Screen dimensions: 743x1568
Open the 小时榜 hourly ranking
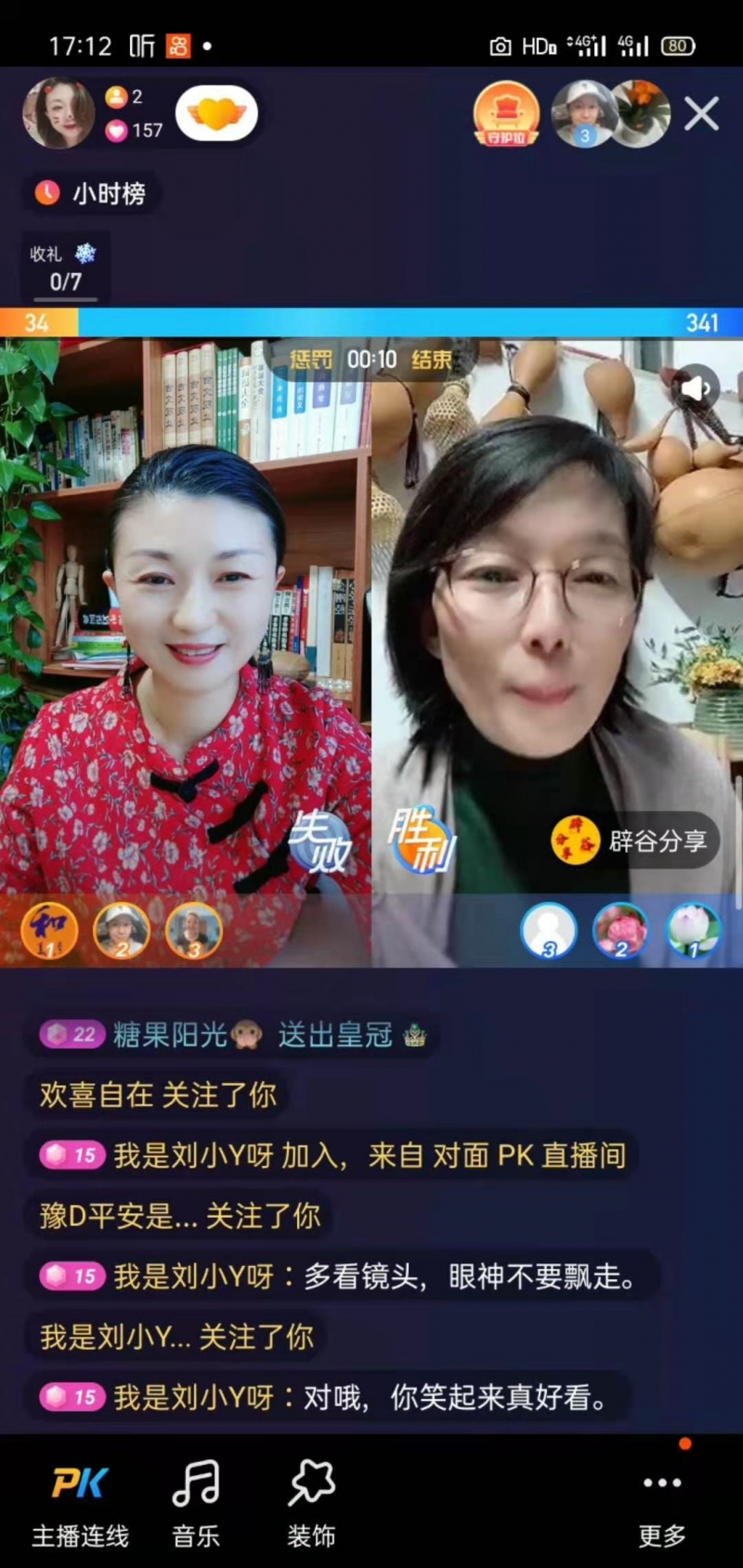coord(91,193)
